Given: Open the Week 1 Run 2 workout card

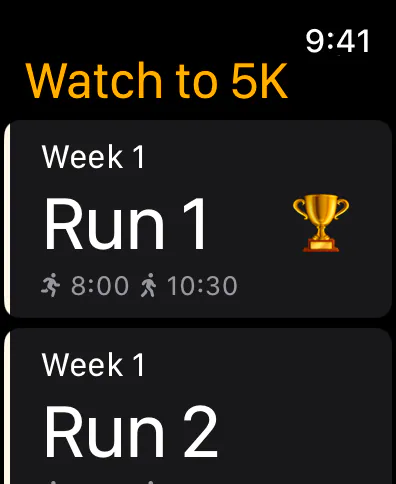Looking at the screenshot, I should pyautogui.click(x=198, y=406).
